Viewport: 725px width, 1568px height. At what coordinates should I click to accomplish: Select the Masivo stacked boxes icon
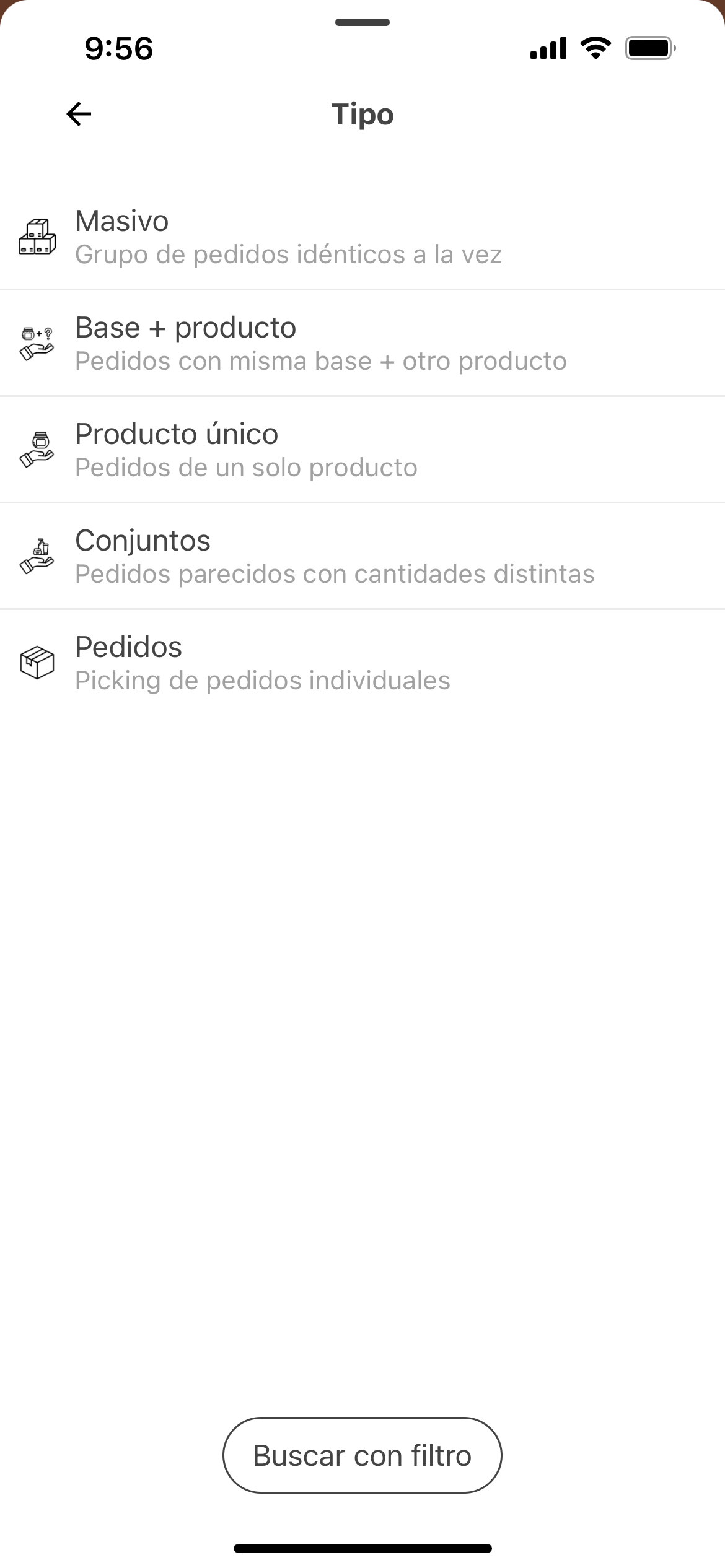36,238
